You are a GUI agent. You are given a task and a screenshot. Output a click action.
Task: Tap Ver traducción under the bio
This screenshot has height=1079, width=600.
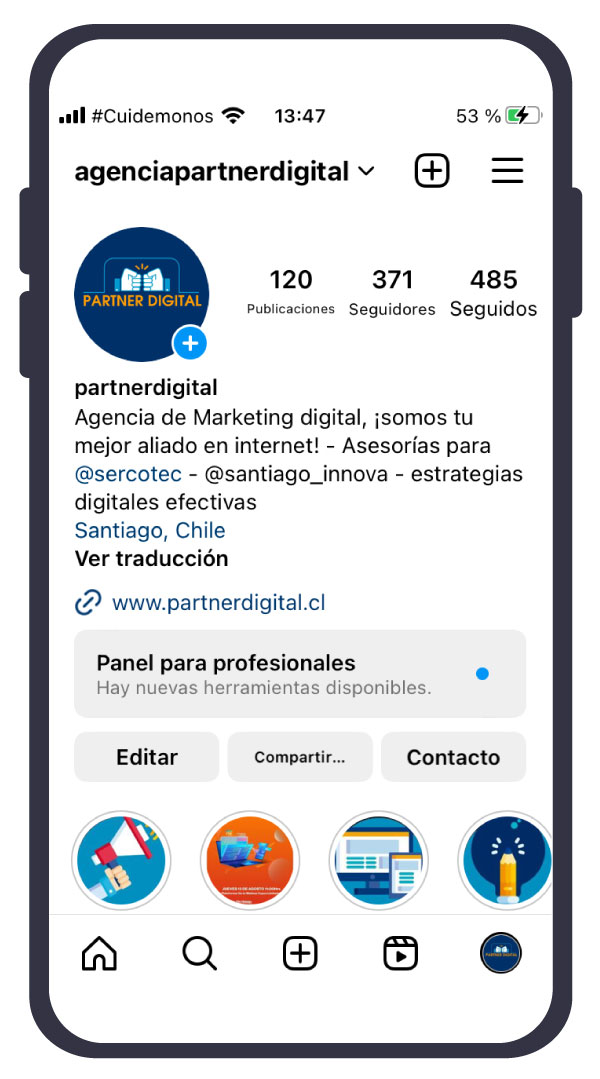151,558
